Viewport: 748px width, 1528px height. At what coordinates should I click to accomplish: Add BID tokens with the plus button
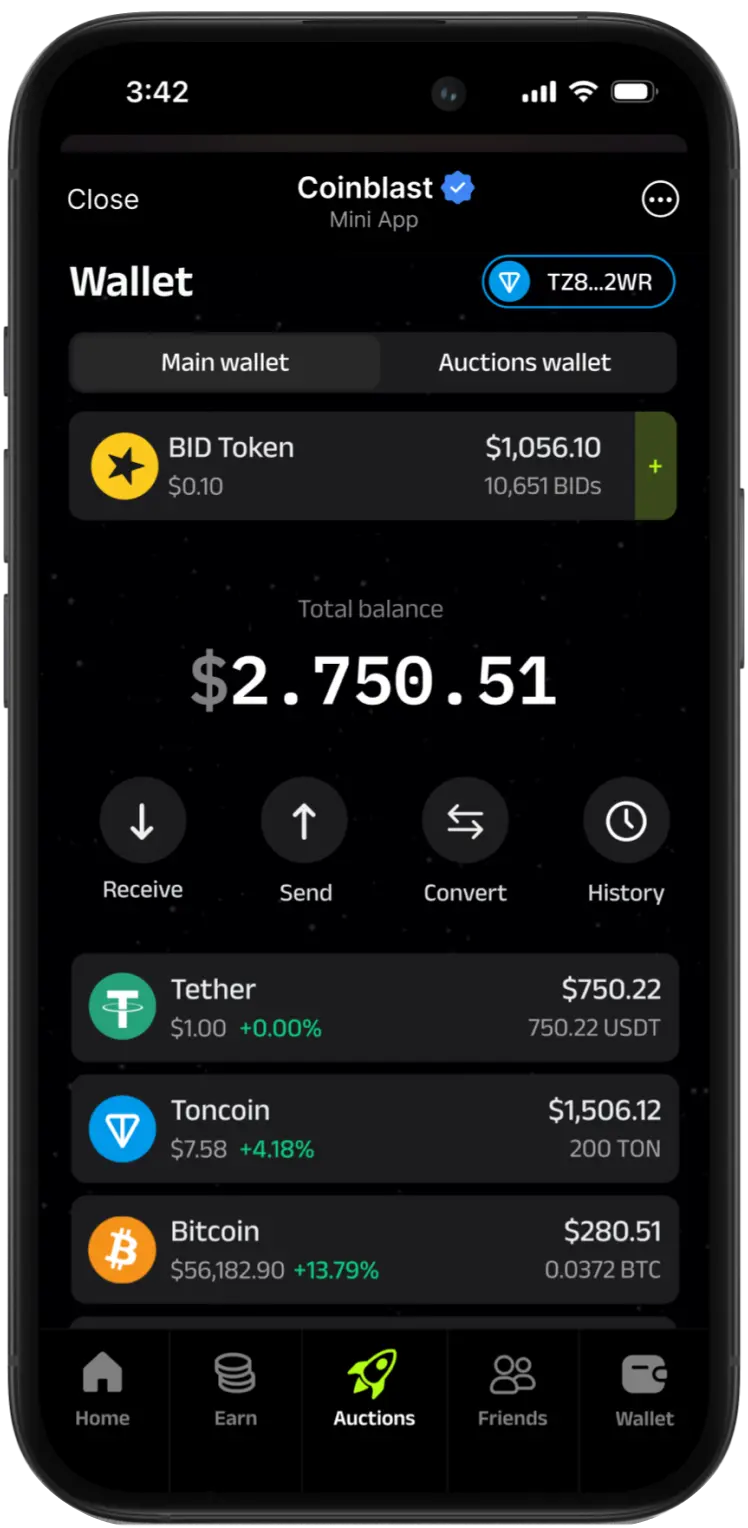pyautogui.click(x=656, y=466)
